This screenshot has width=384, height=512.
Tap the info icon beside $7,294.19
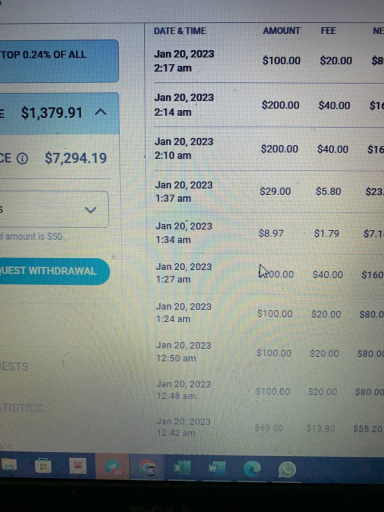(x=22, y=158)
